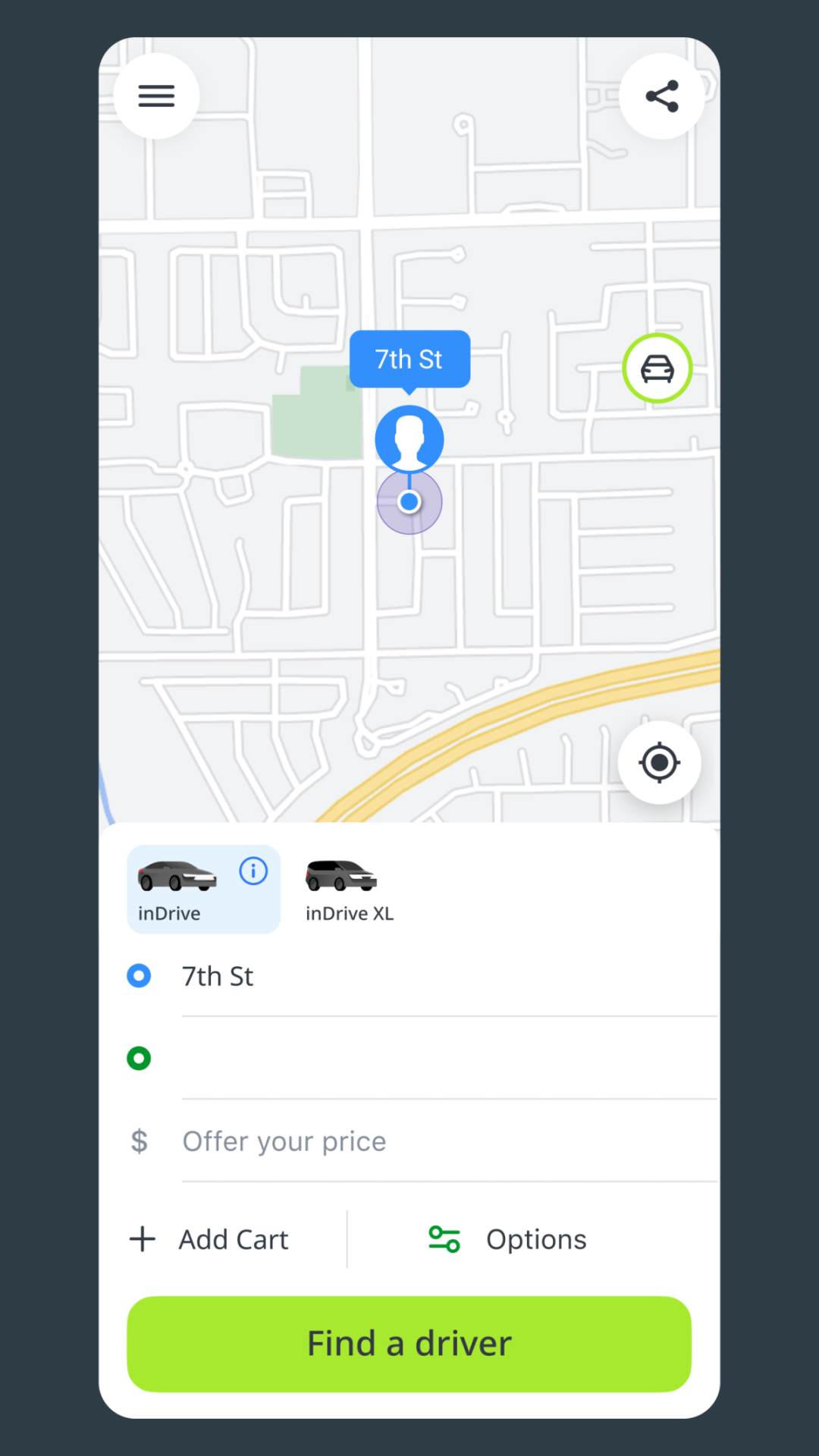Screen dimensions: 819x1456
Task: Tap the green-circled car icon on map
Action: coord(657,369)
